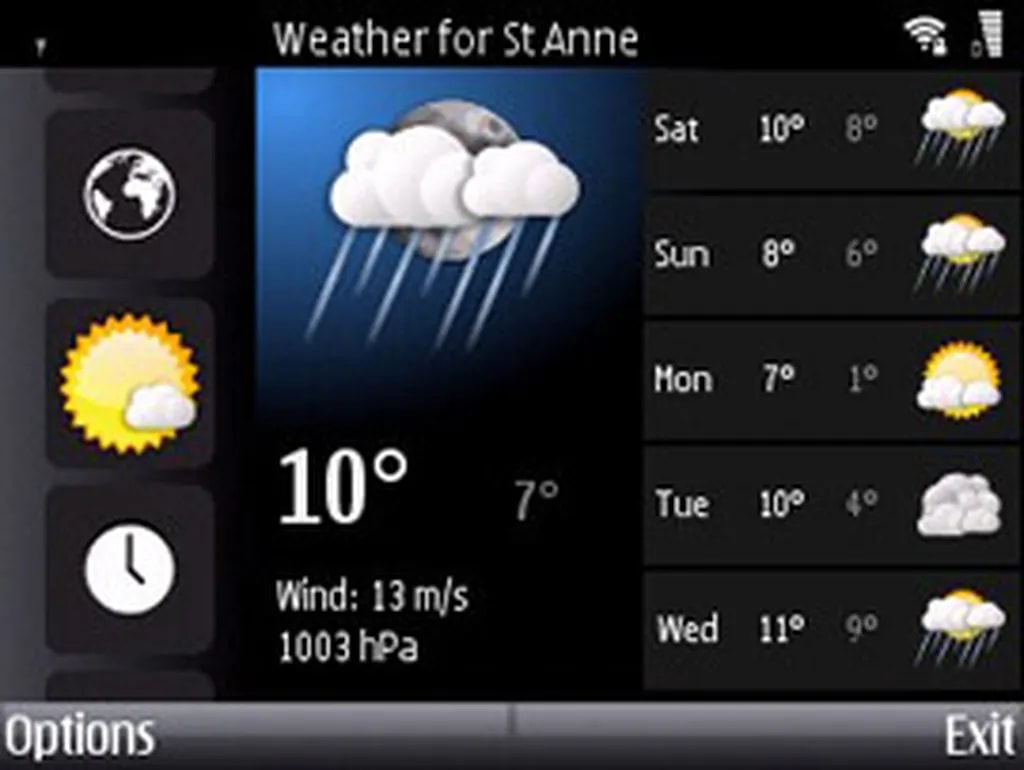The width and height of the screenshot is (1024, 770).
Task: Tap Exit to close the weather app
Action: pyautogui.click(x=978, y=737)
